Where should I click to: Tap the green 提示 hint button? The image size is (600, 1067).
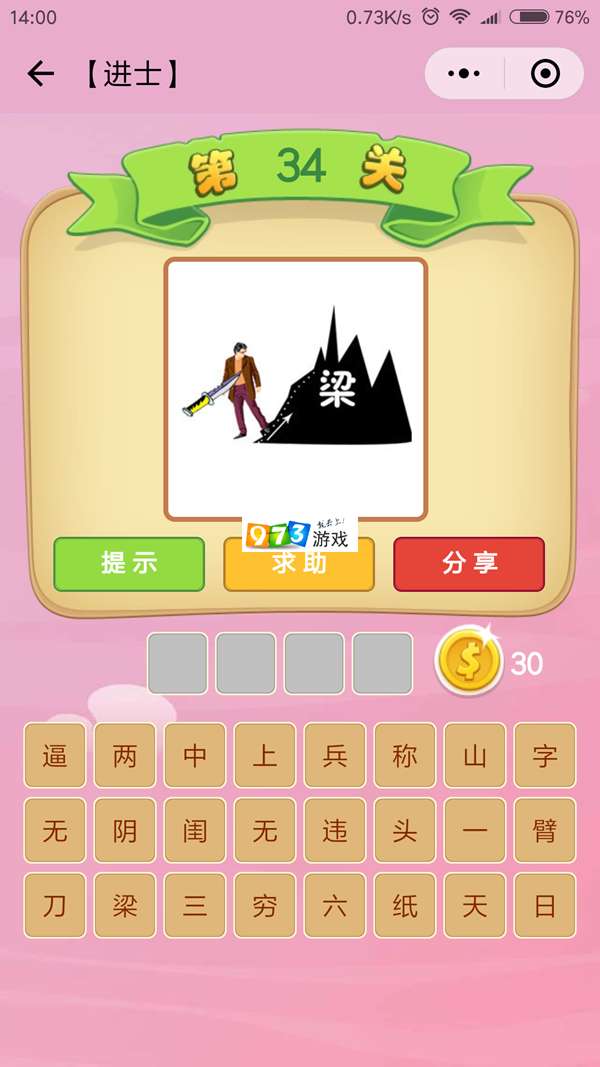129,564
